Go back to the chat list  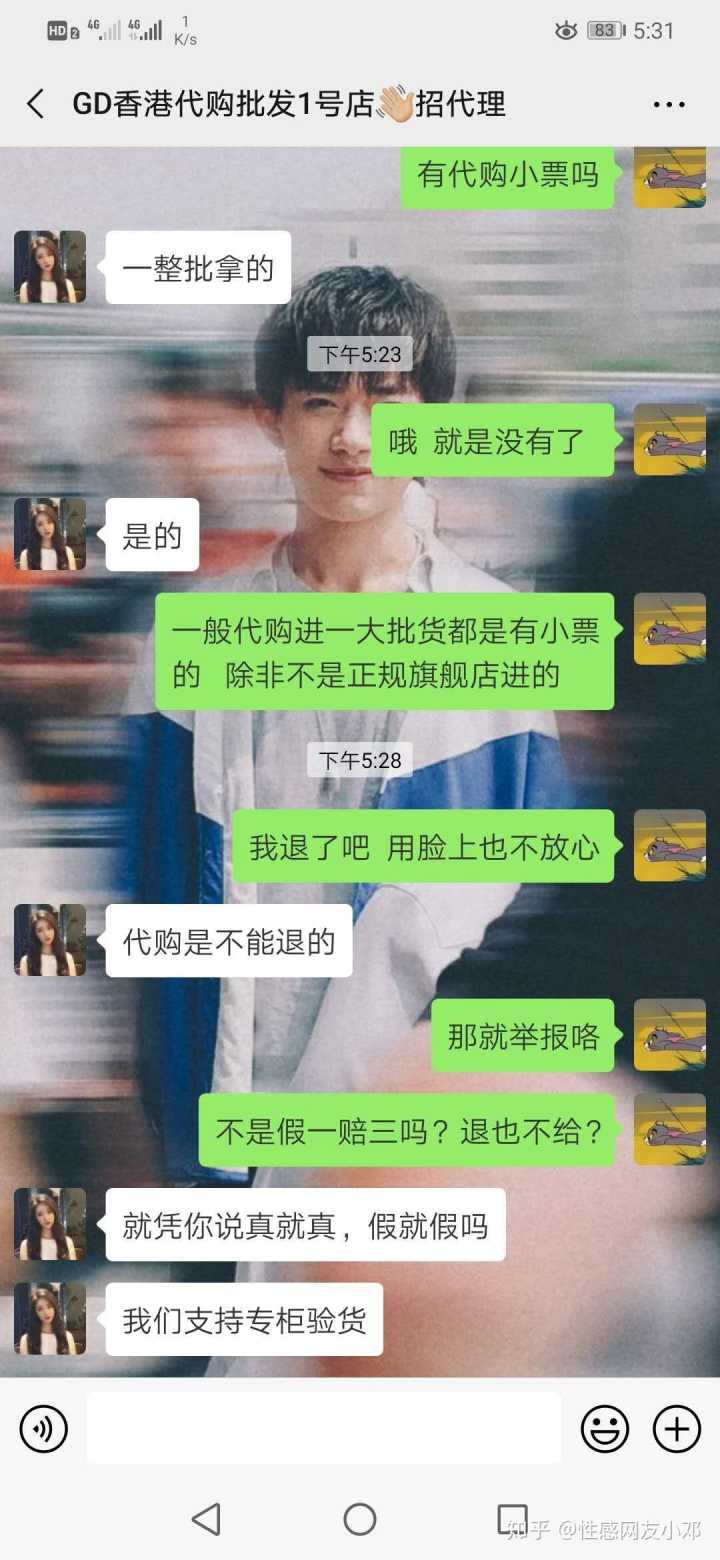click(x=36, y=104)
